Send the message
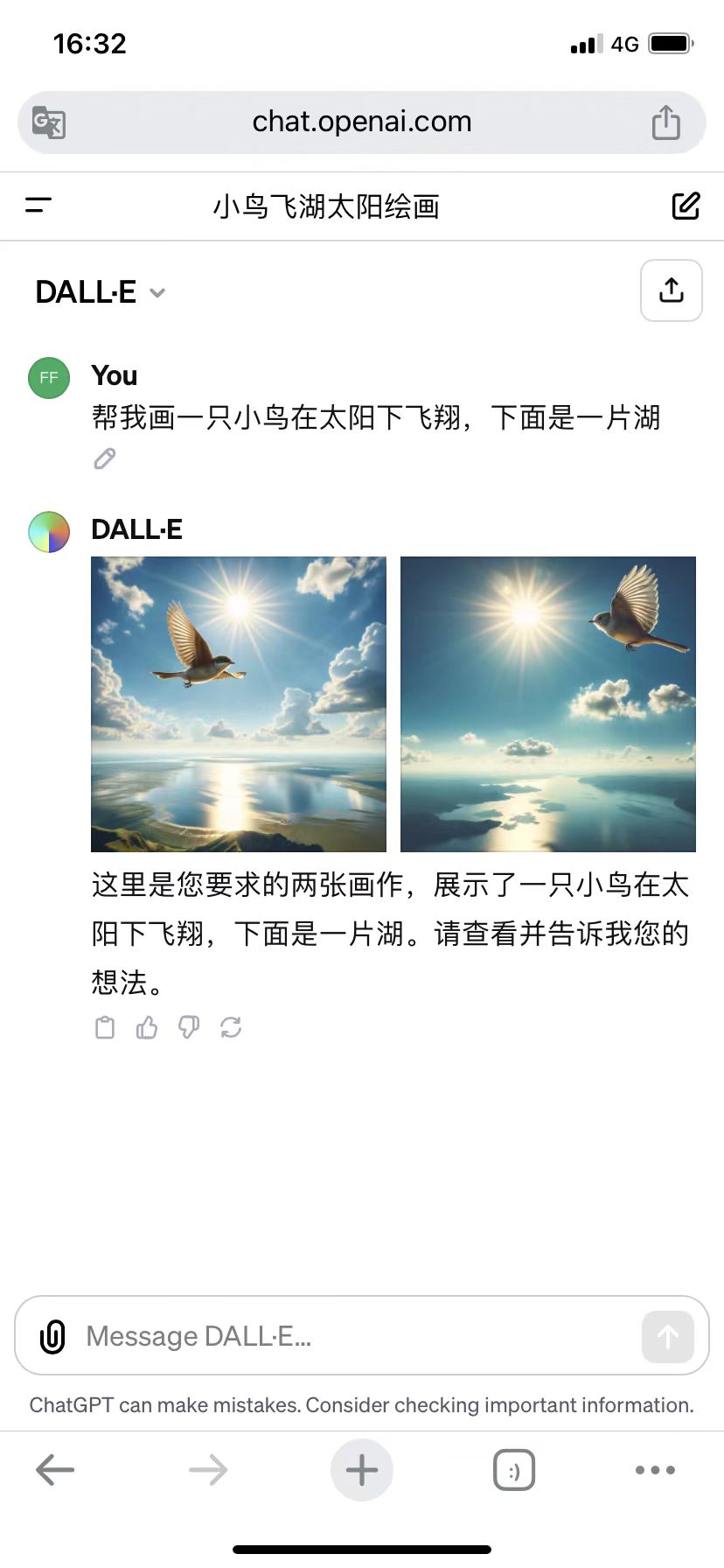 click(x=667, y=1336)
